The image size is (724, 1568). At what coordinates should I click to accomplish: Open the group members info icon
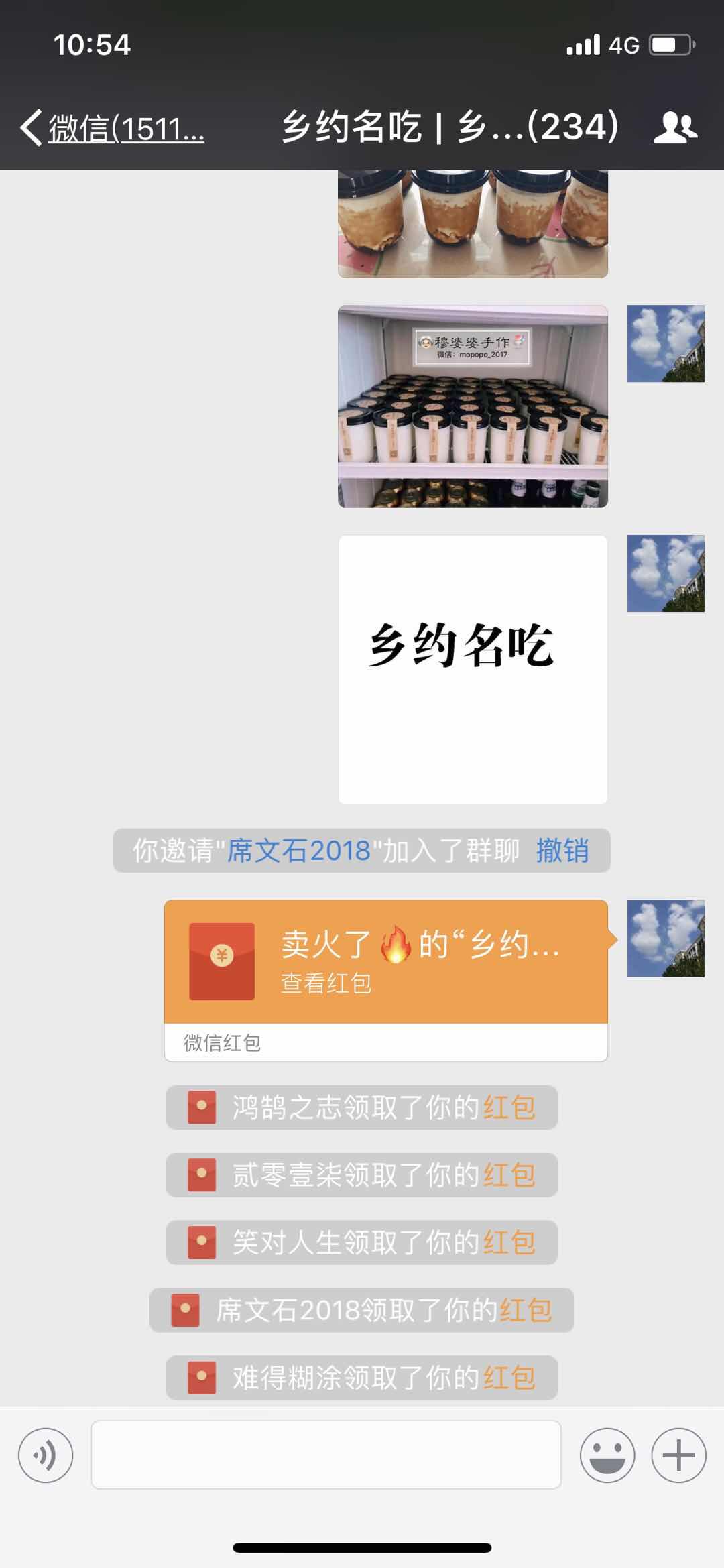pyautogui.click(x=674, y=127)
